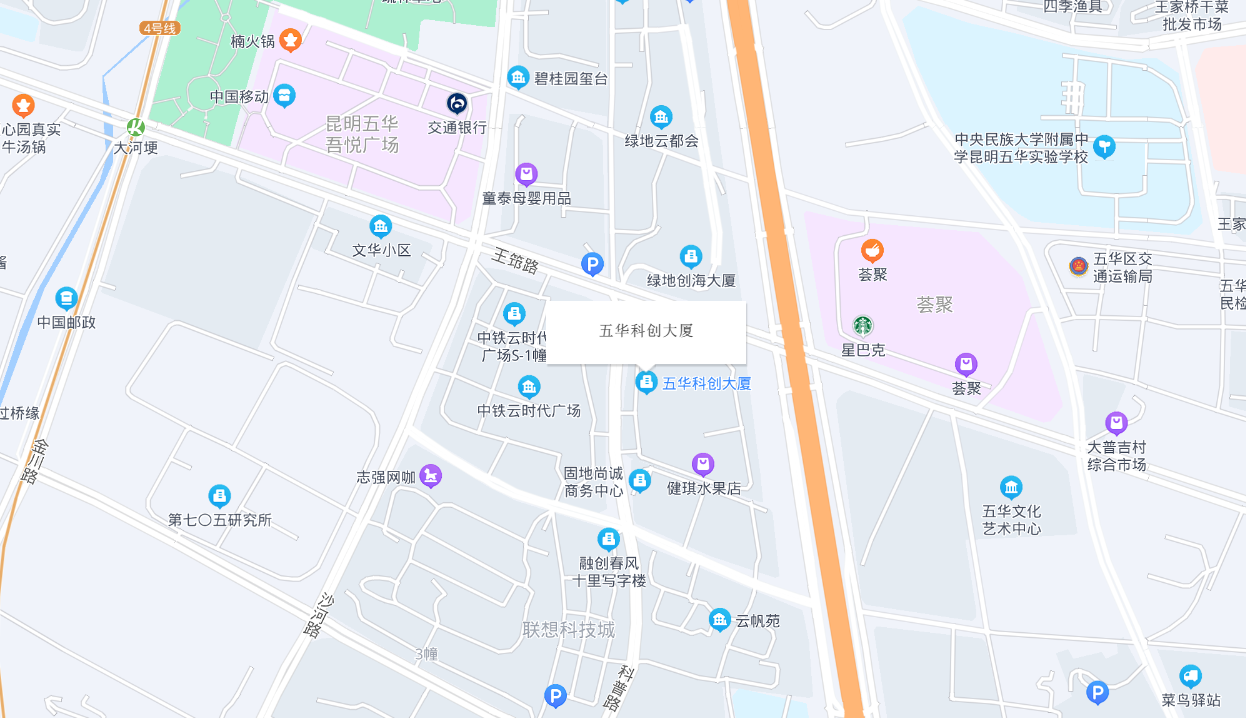The width and height of the screenshot is (1246, 718).
Task: Select the 云帆苑 residential marker
Action: [720, 620]
